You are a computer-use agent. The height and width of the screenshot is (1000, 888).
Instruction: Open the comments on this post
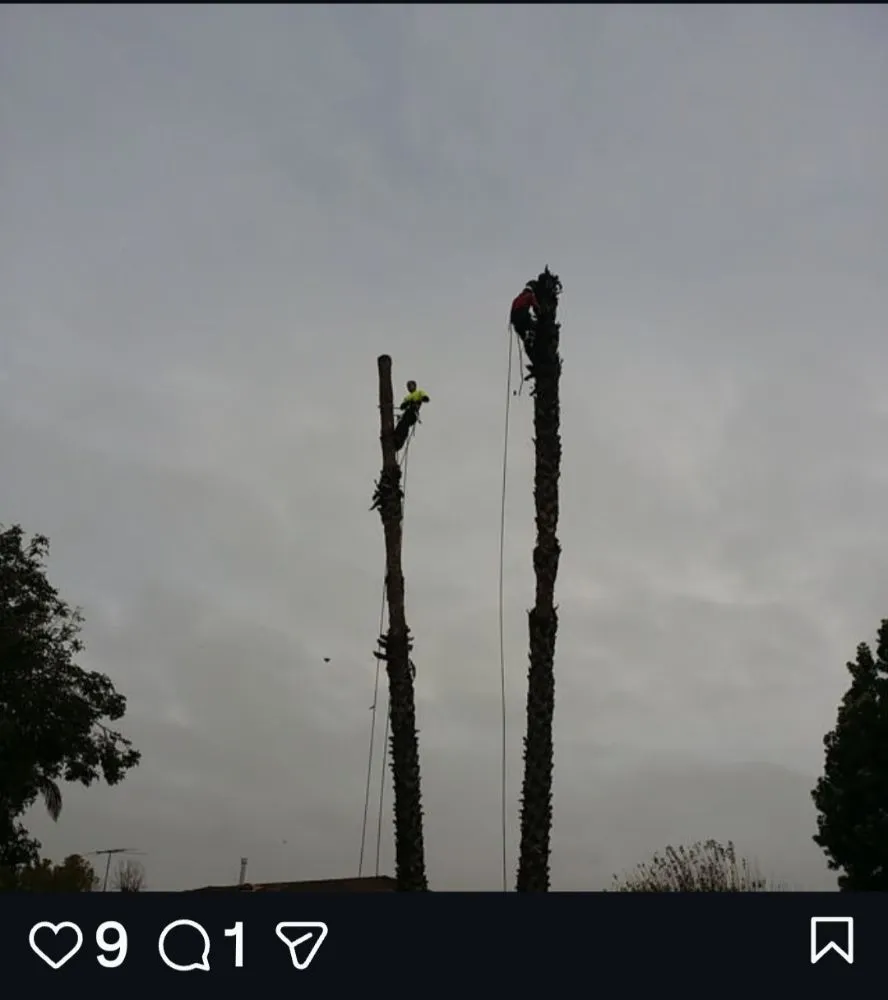[185, 944]
